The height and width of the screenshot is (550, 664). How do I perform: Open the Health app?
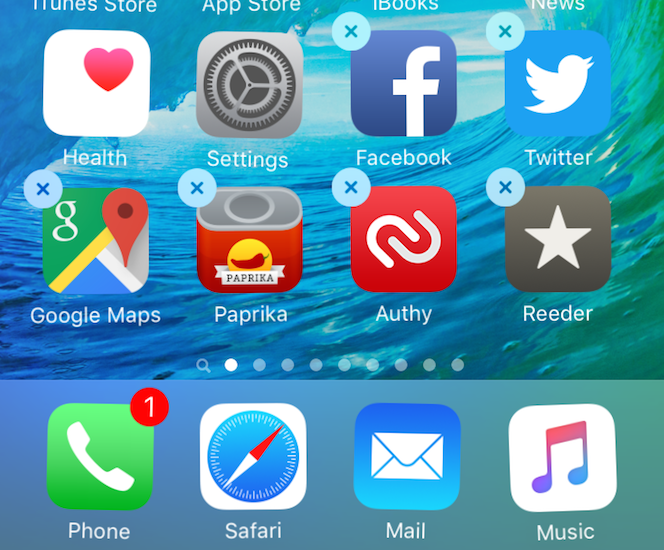pos(96,84)
